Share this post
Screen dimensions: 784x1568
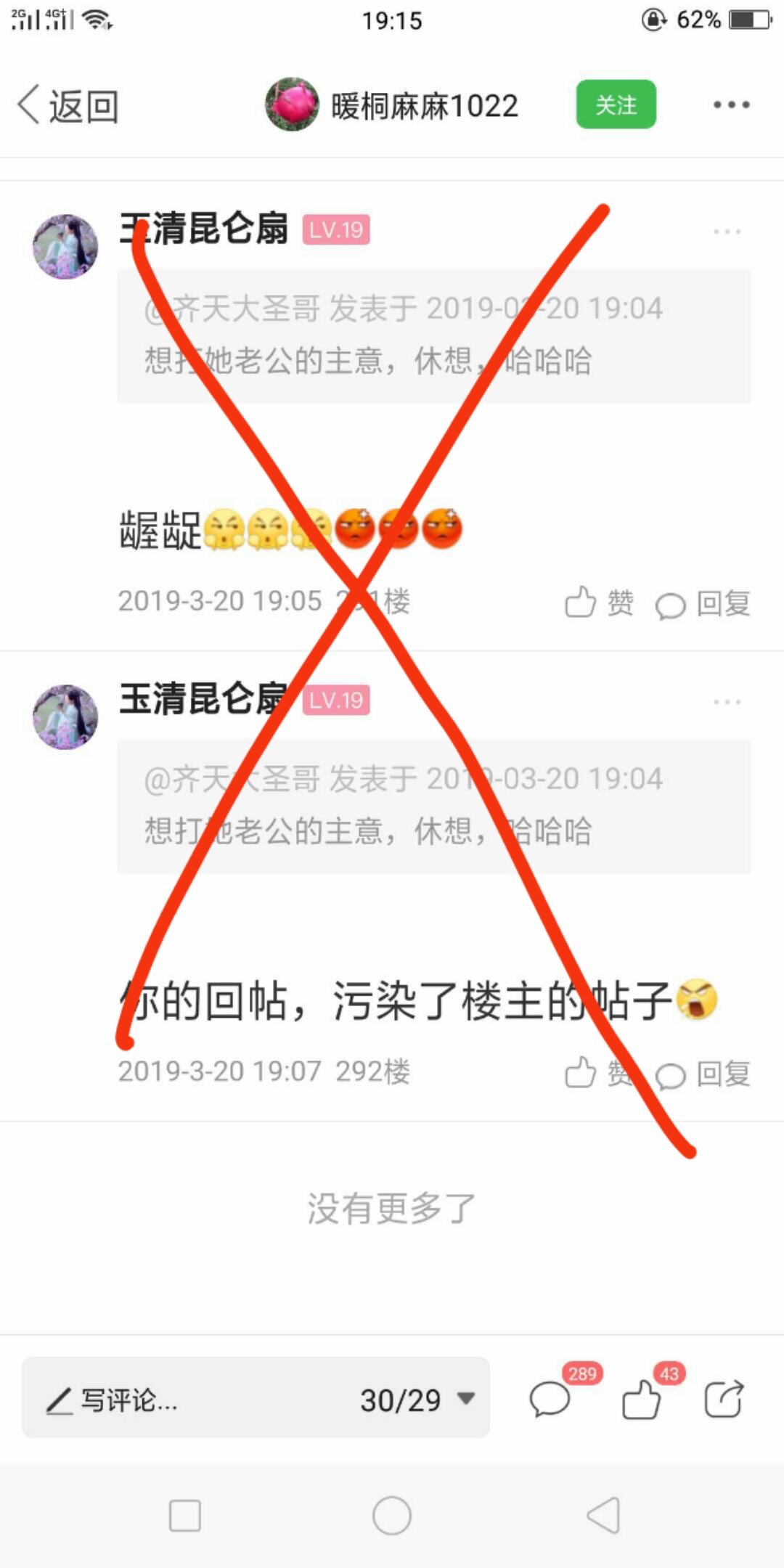(x=724, y=1397)
